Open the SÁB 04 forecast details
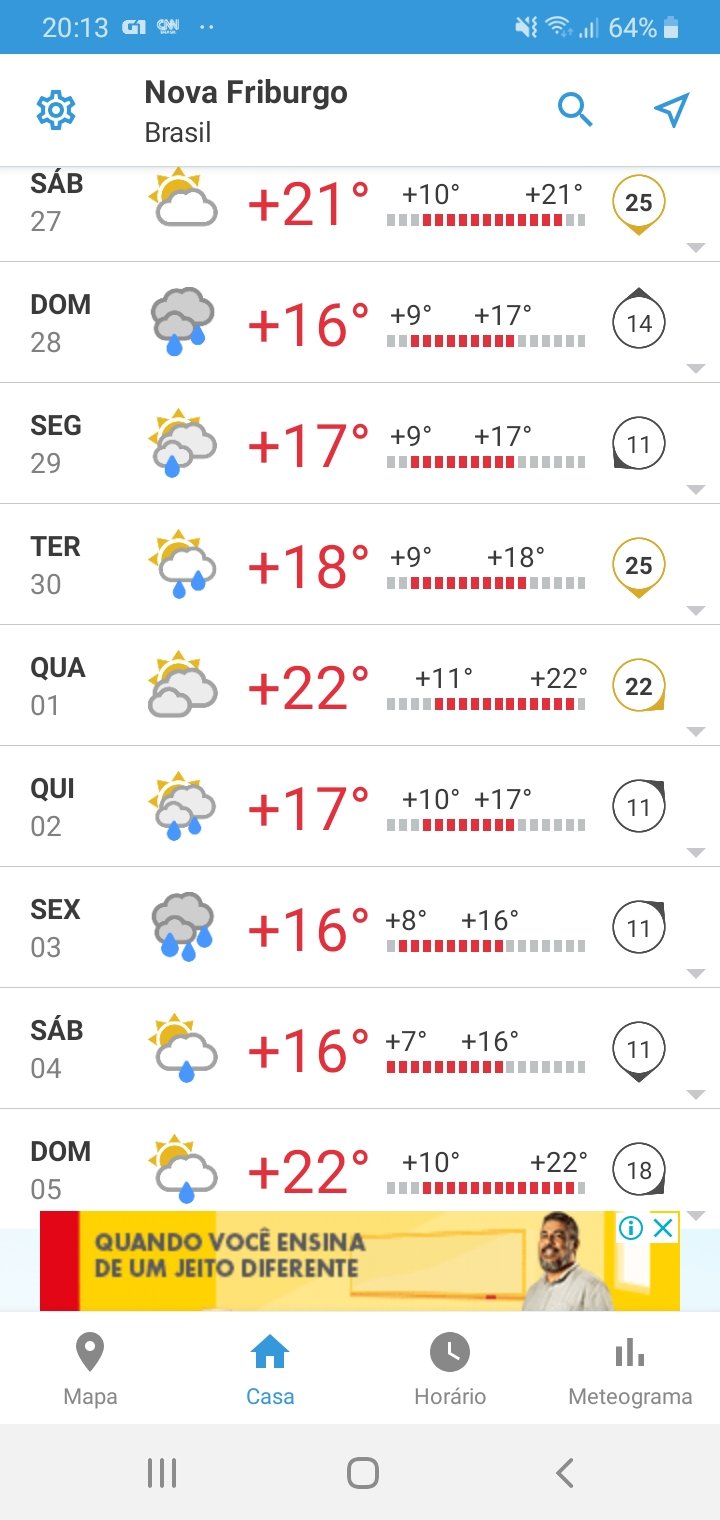Screen dimensions: 720x1520 tap(360, 1049)
